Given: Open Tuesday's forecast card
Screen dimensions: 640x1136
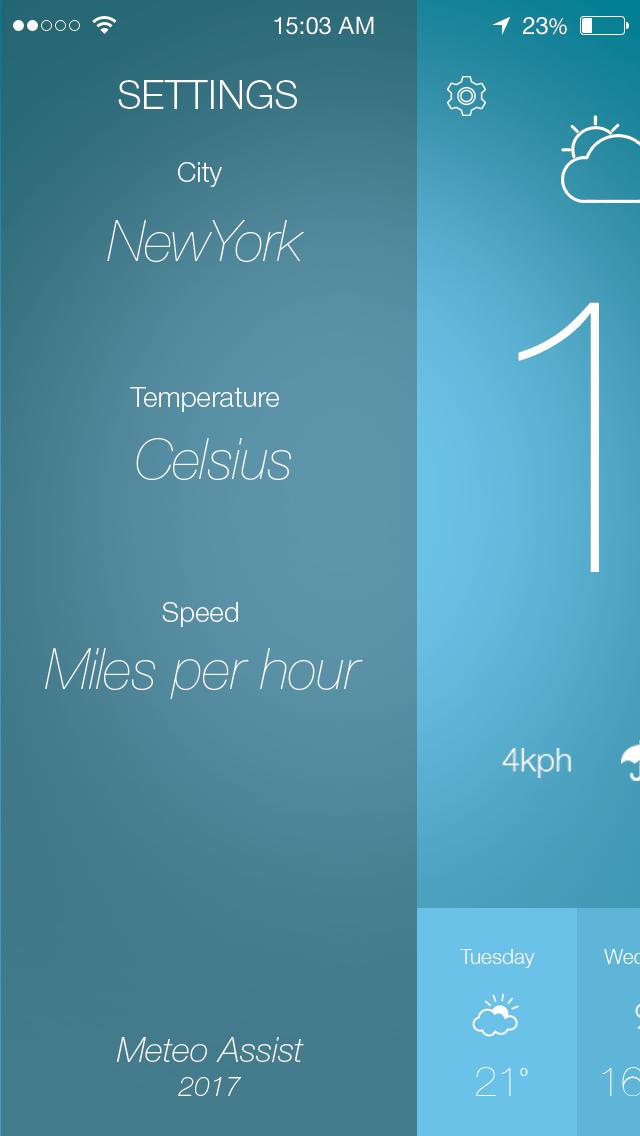Looking at the screenshot, I should point(497,1020).
